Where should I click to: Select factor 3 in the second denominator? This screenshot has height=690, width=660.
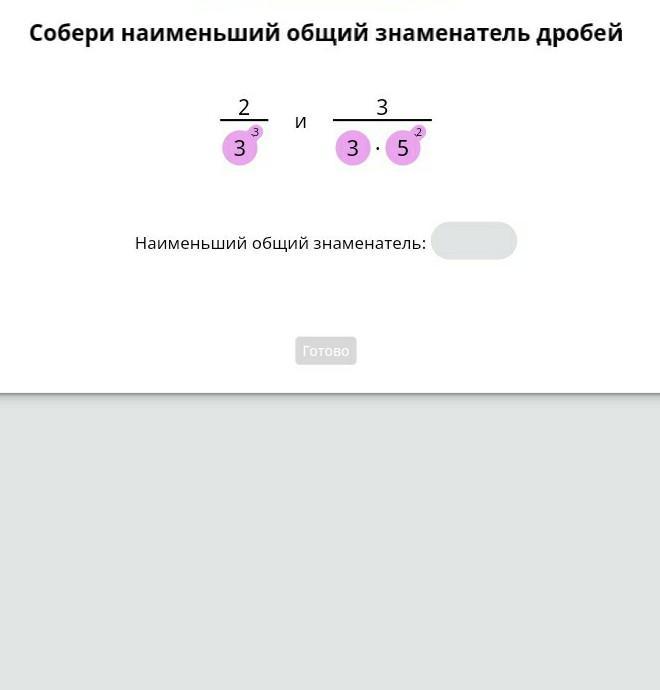click(352, 149)
